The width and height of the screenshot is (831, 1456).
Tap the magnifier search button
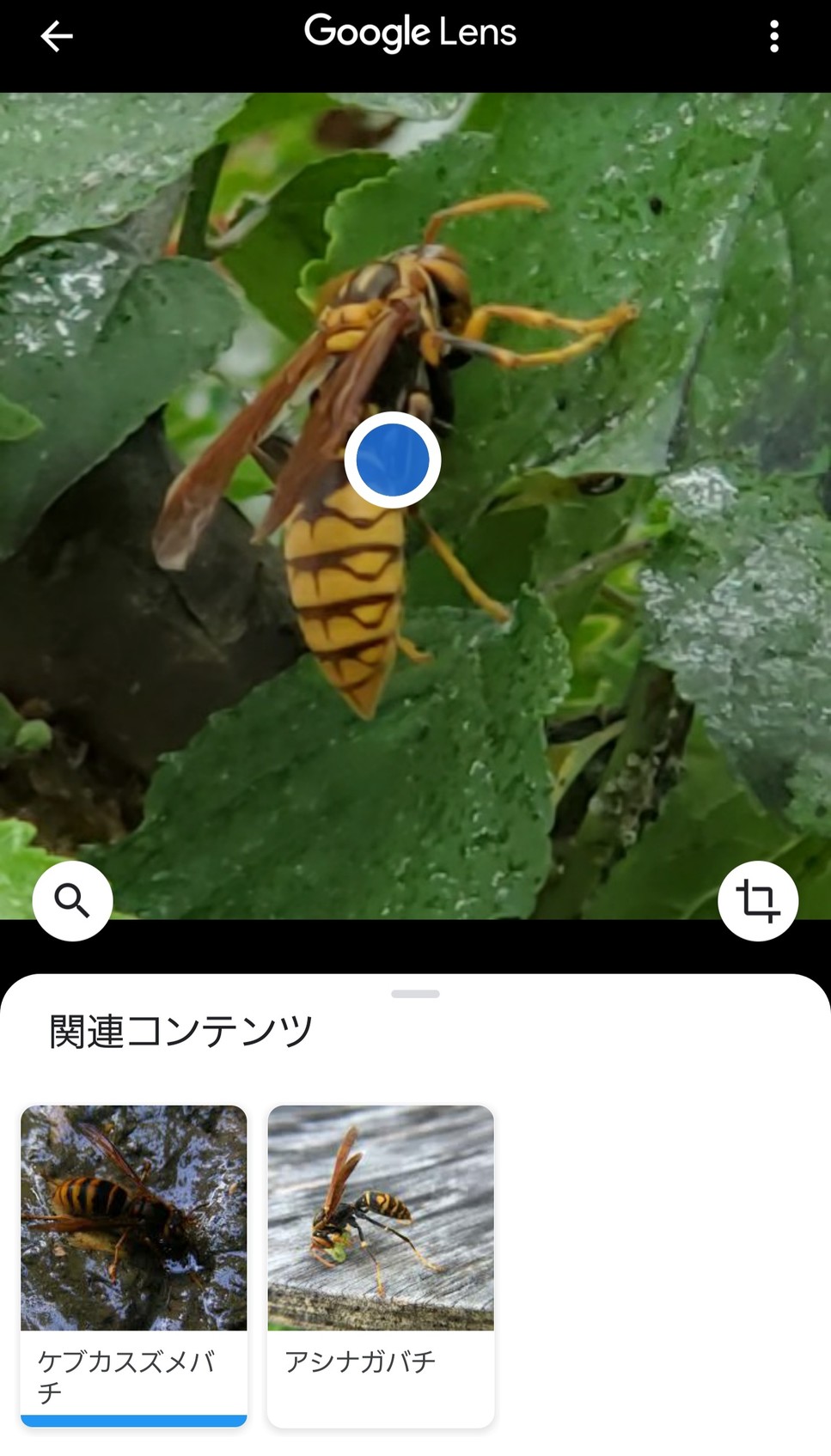[x=72, y=900]
